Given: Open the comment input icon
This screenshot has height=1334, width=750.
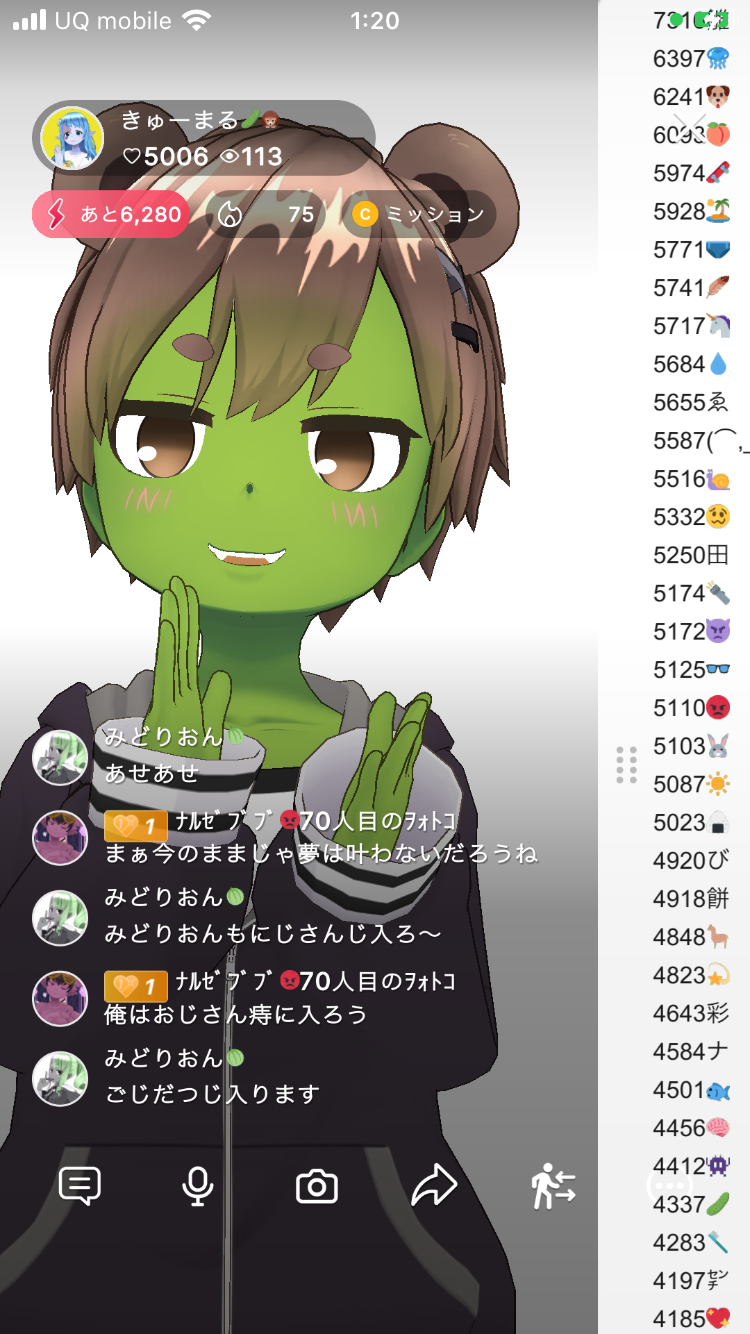Looking at the screenshot, I should [x=80, y=1186].
